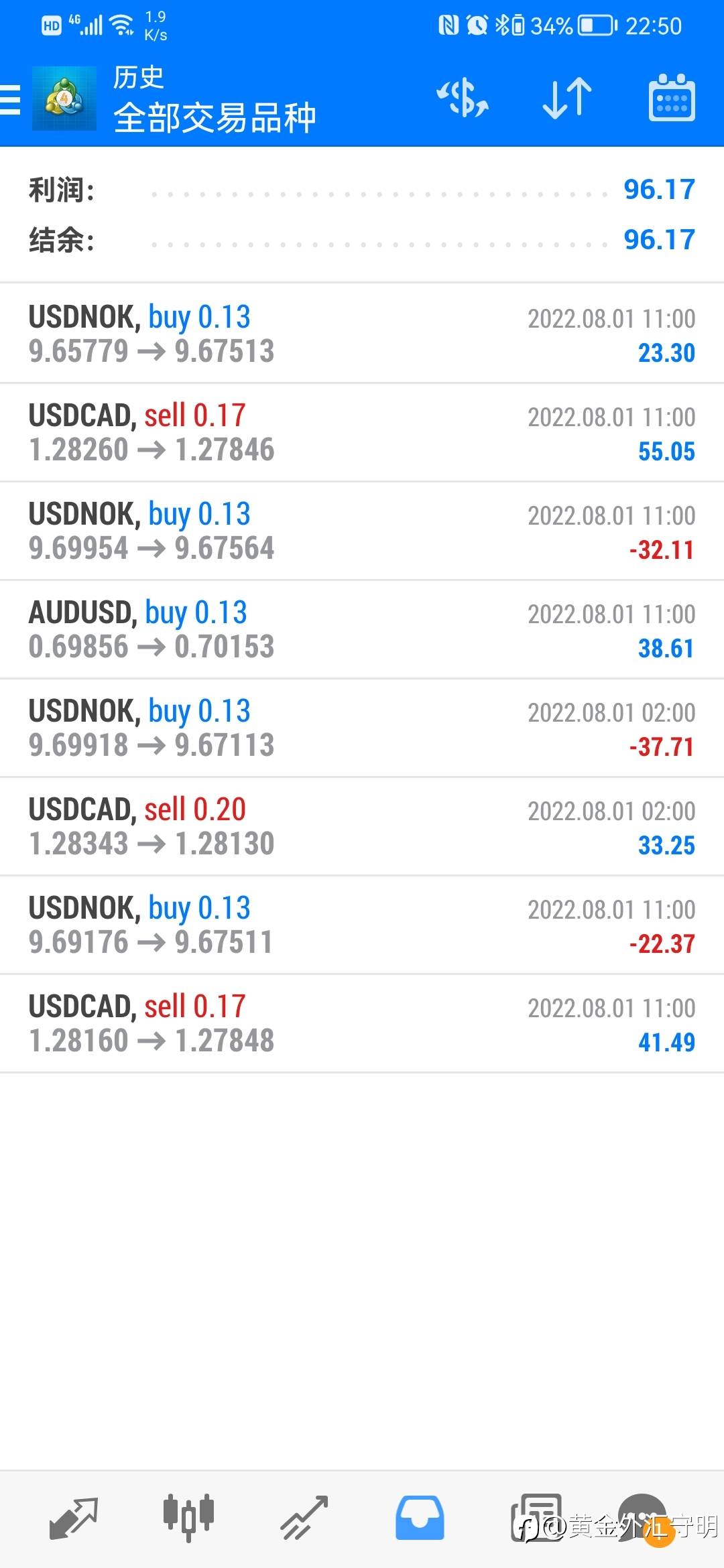Select the History inbox tab

(420, 1518)
